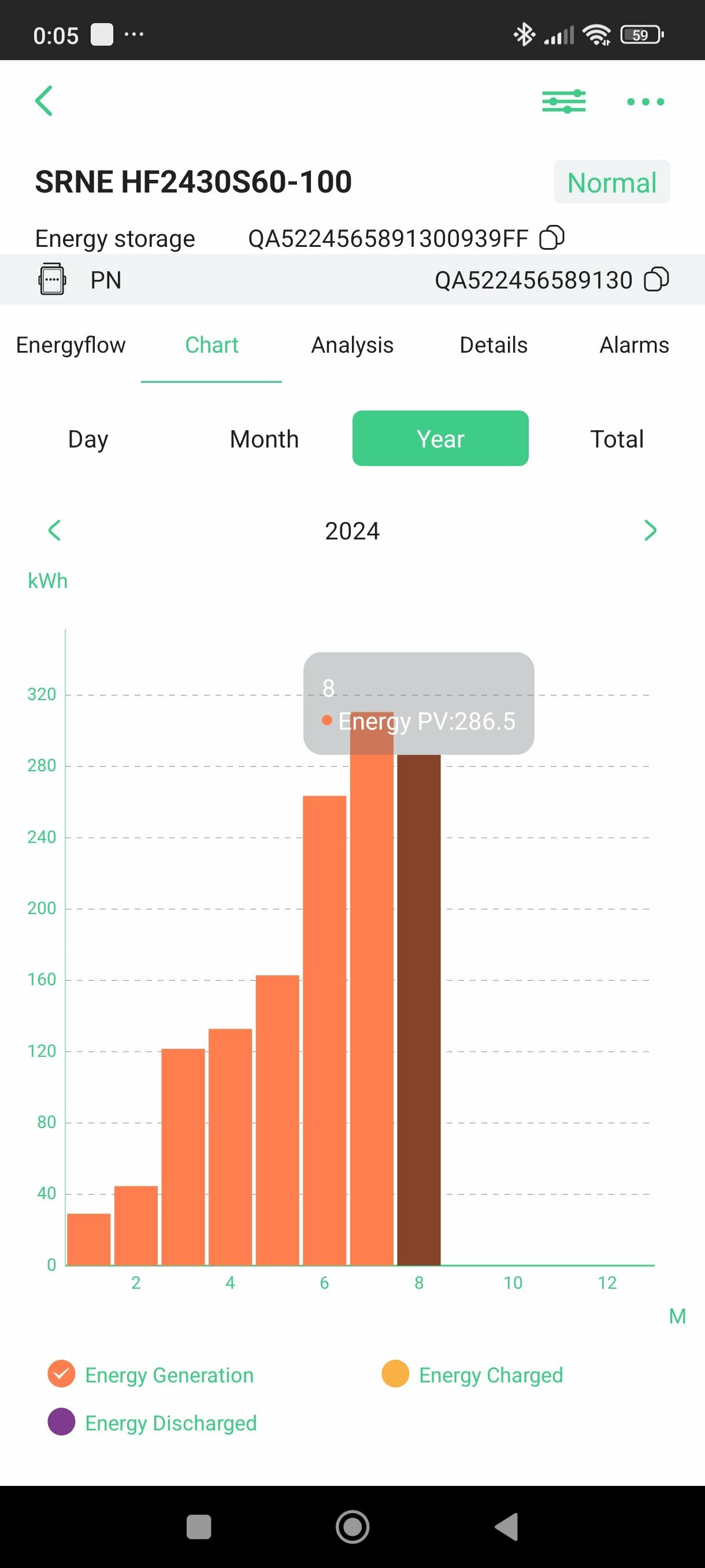Open the Alarms tab
This screenshot has height=1568, width=705.
click(x=634, y=345)
